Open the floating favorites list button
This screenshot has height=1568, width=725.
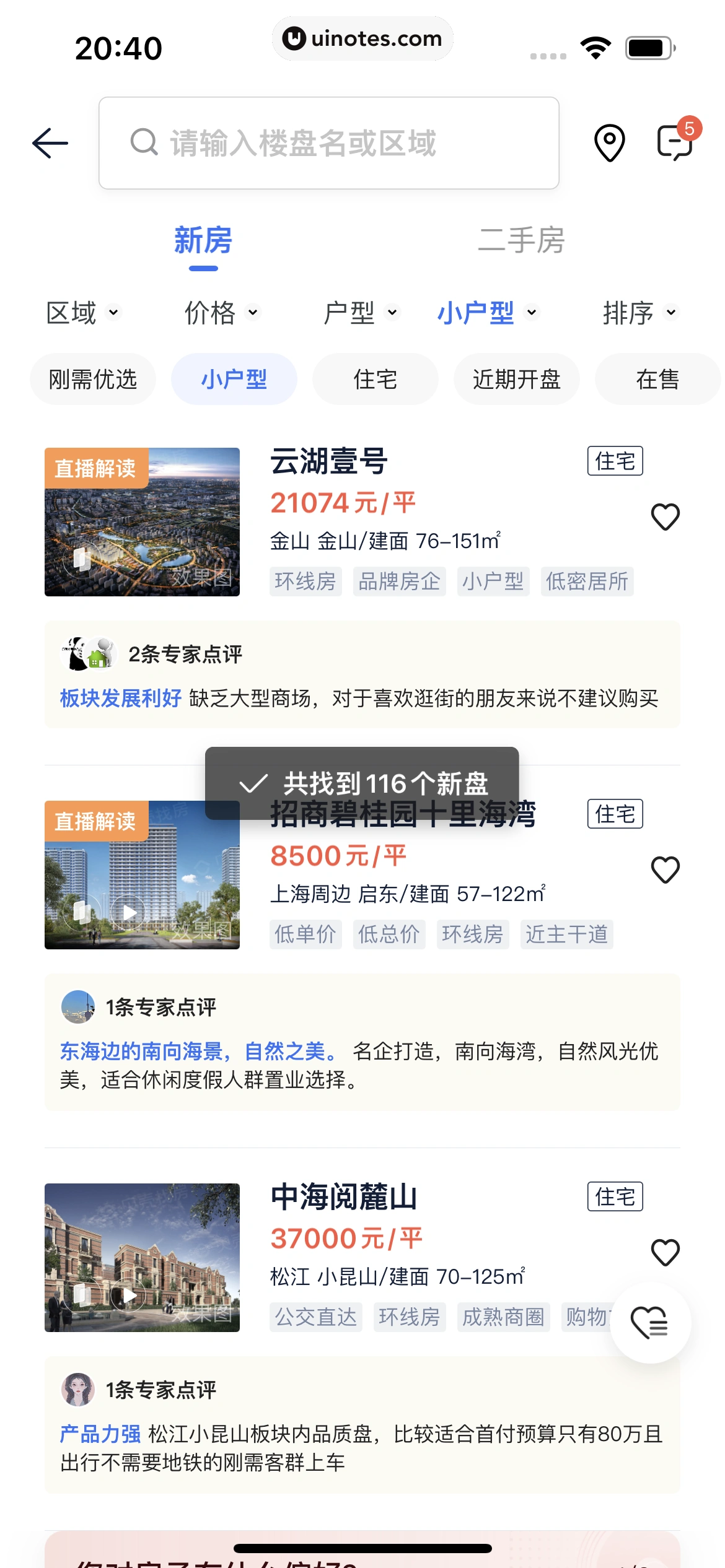point(650,1323)
